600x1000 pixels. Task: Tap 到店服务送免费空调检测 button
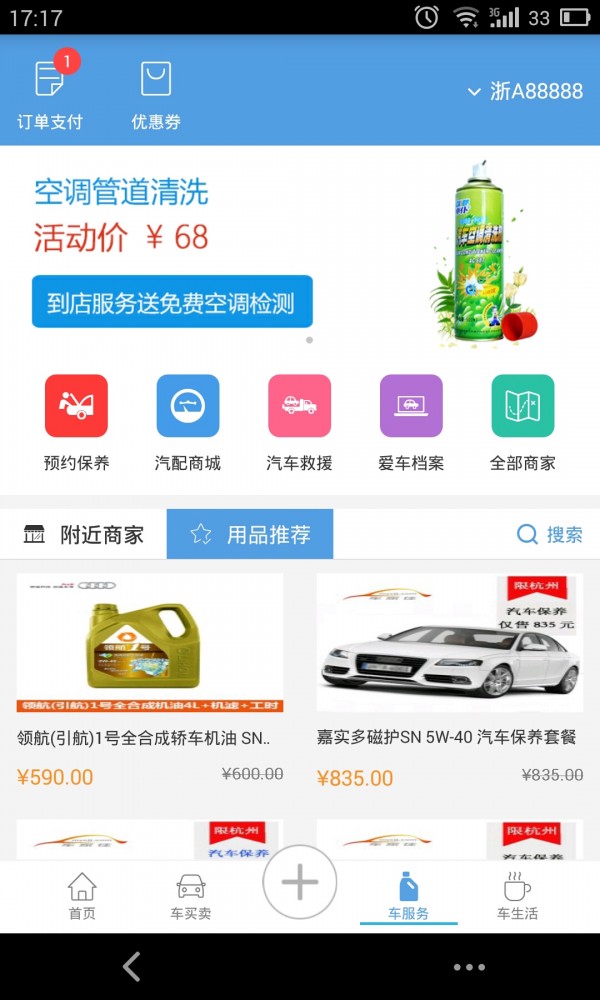point(172,302)
